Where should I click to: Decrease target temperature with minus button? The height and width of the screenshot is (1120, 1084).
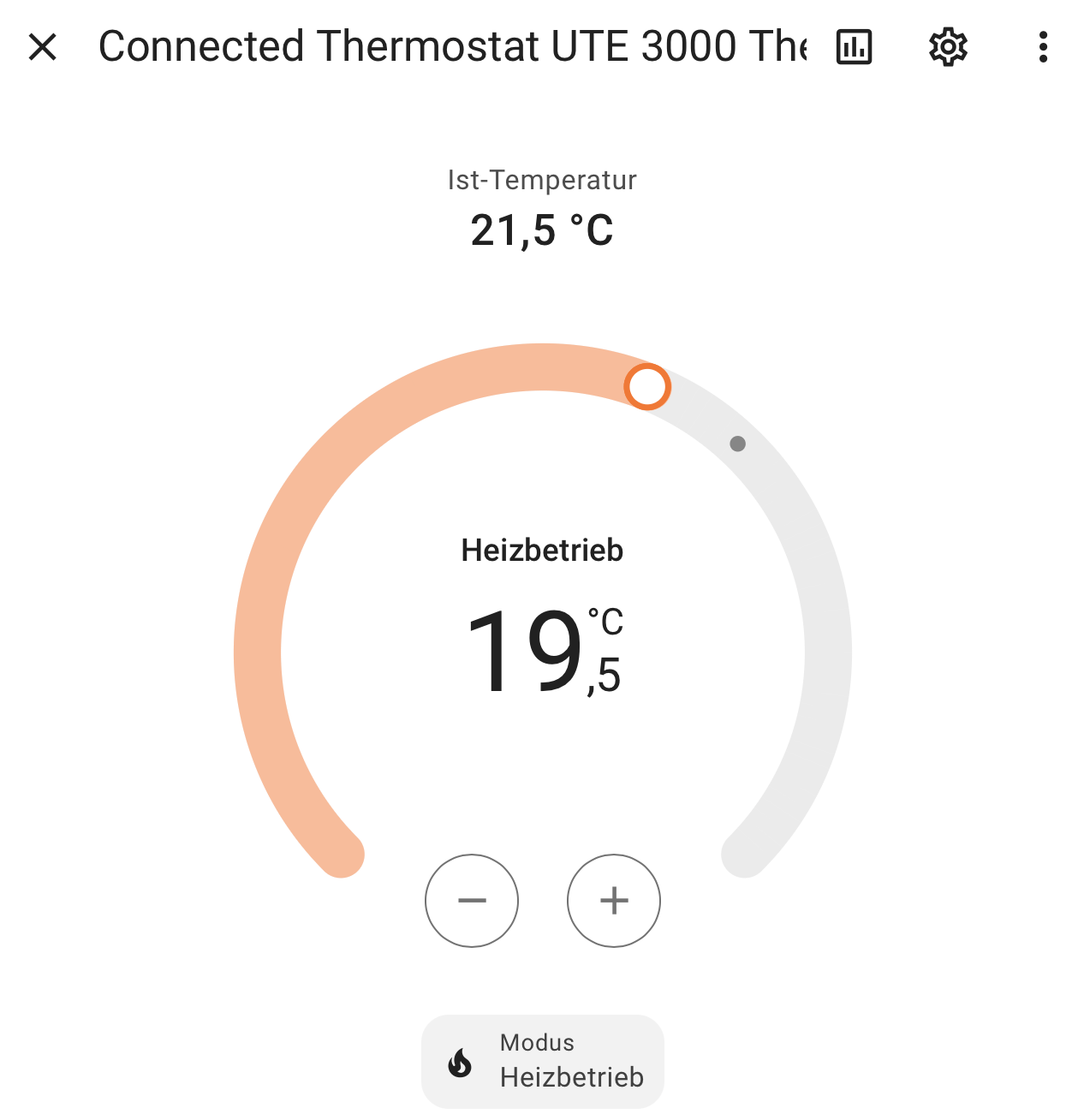[472, 901]
